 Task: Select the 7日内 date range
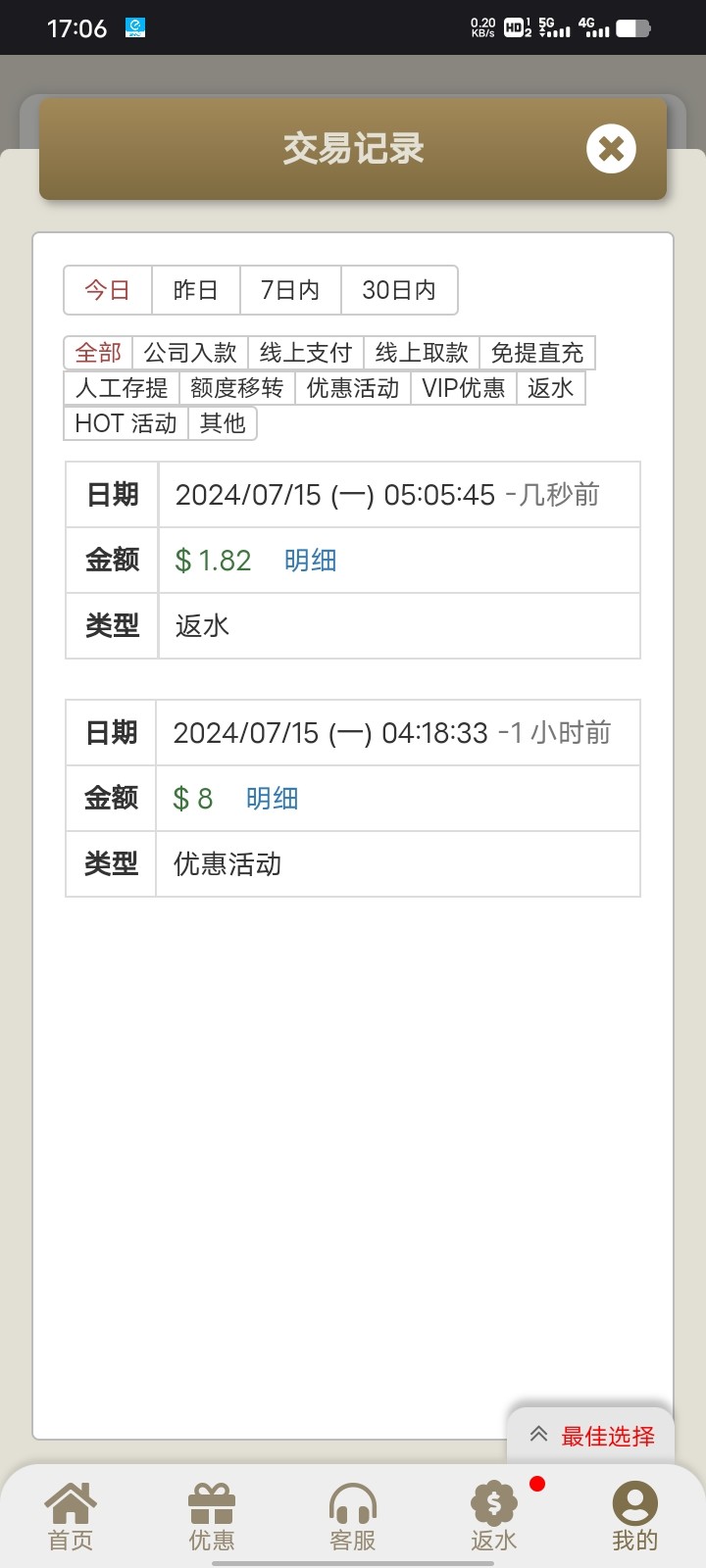pyautogui.click(x=290, y=290)
